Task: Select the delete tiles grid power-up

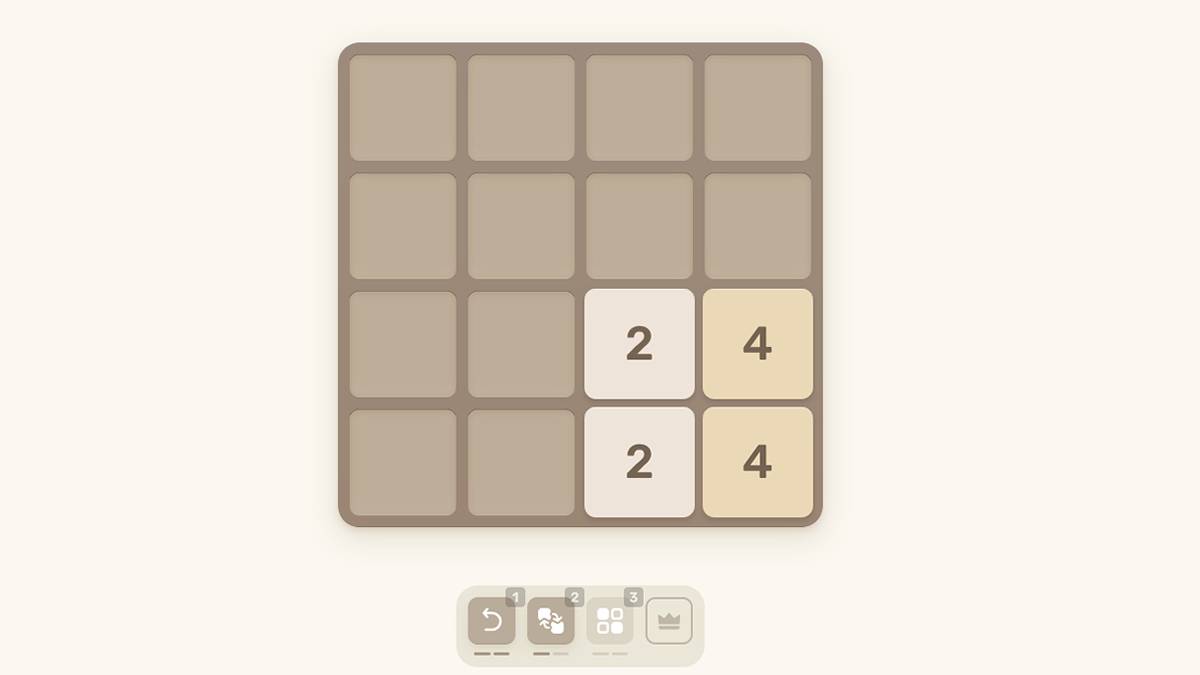Action: point(609,621)
